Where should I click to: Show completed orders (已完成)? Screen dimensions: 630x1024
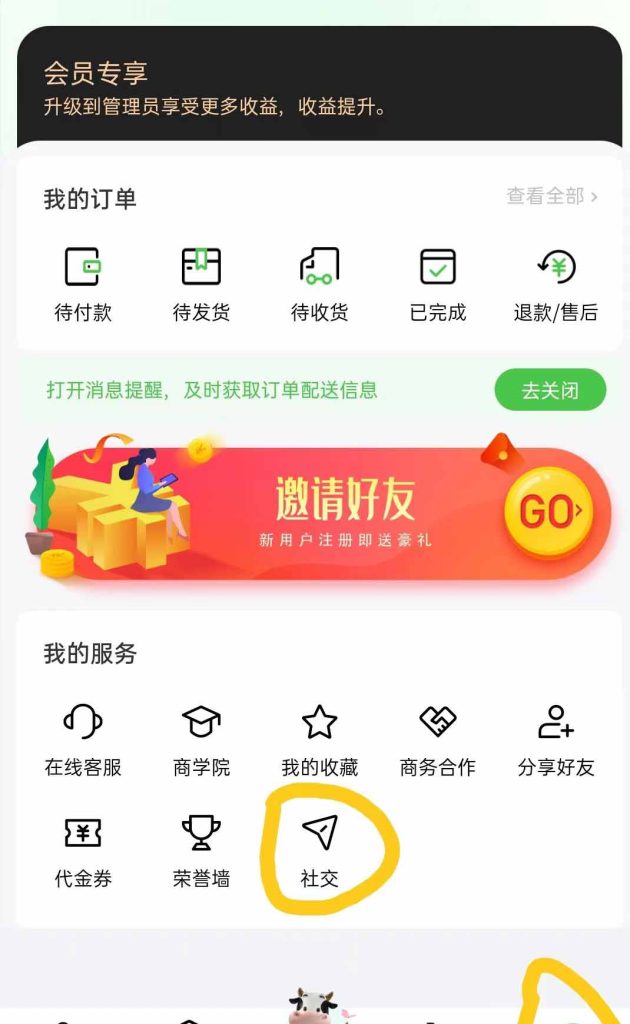pos(438,285)
